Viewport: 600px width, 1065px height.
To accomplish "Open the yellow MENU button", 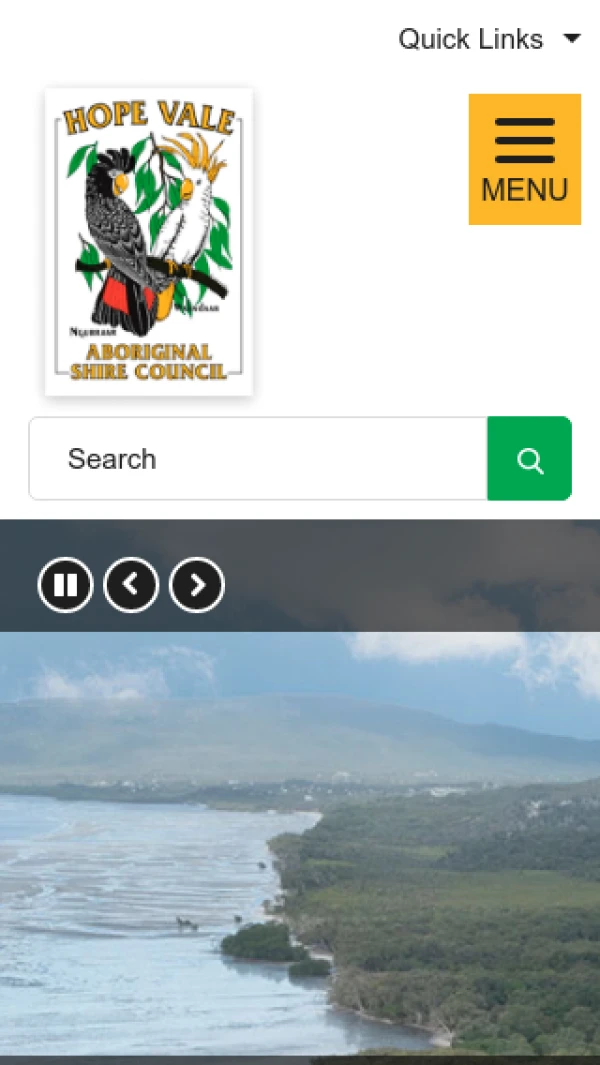I will 524,159.
